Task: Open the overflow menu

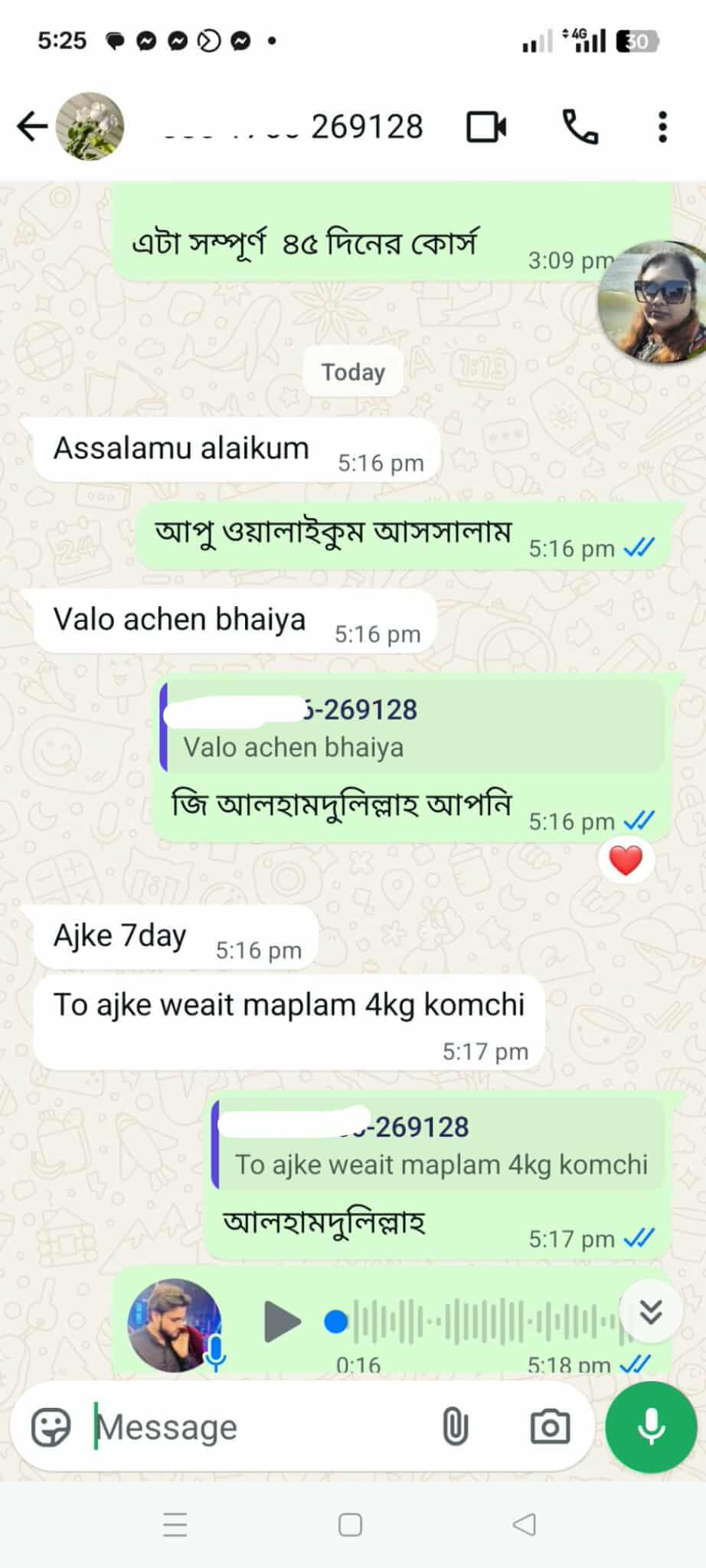Action: point(662,126)
